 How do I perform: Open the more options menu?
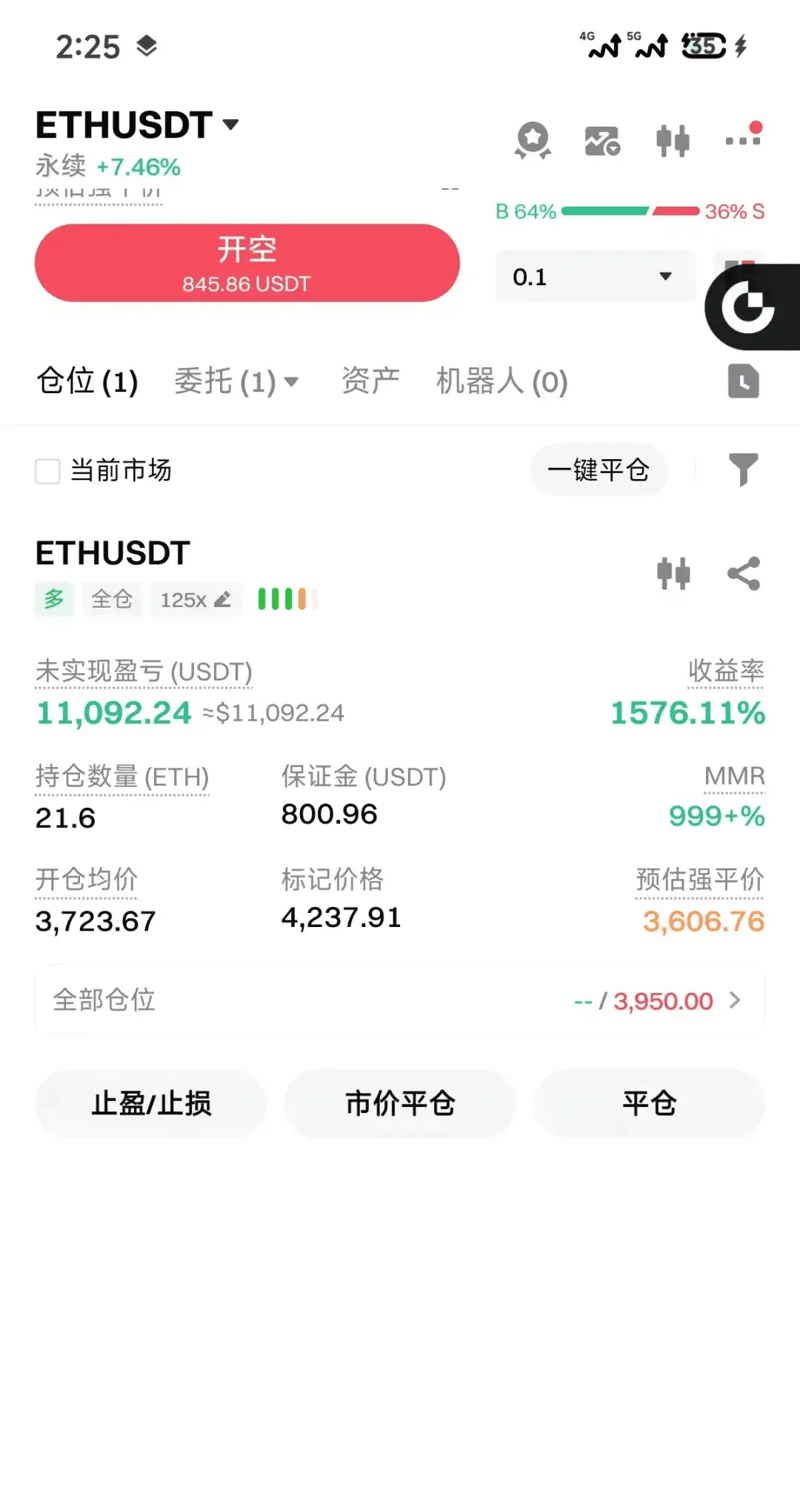click(742, 139)
